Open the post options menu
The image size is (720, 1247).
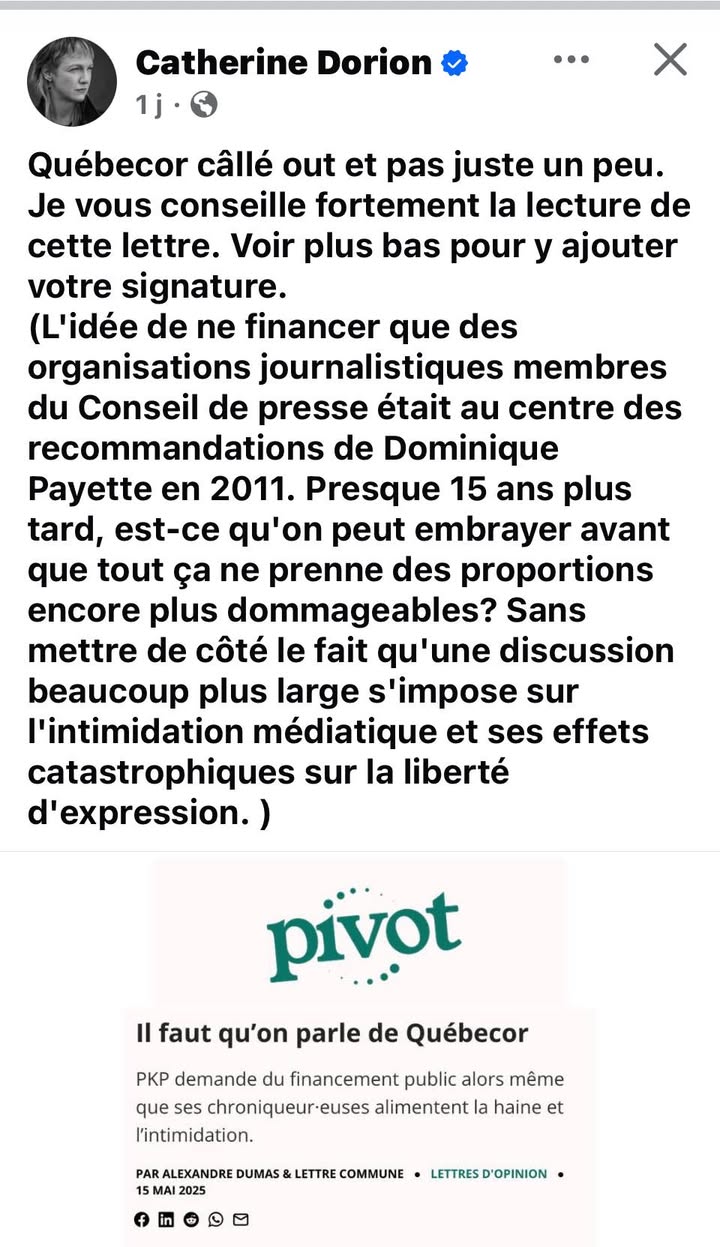(571, 60)
